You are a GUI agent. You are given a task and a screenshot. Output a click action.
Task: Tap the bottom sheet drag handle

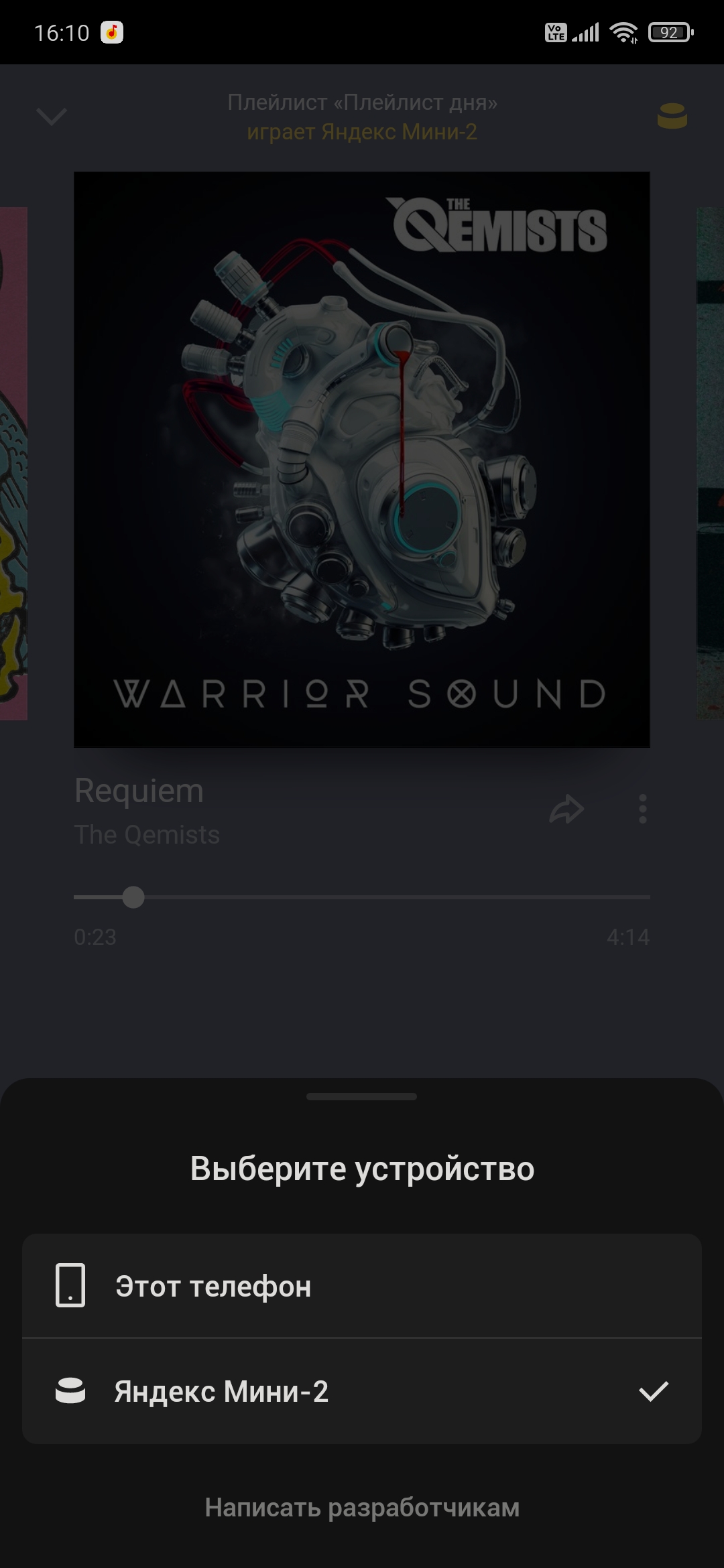click(x=362, y=1097)
